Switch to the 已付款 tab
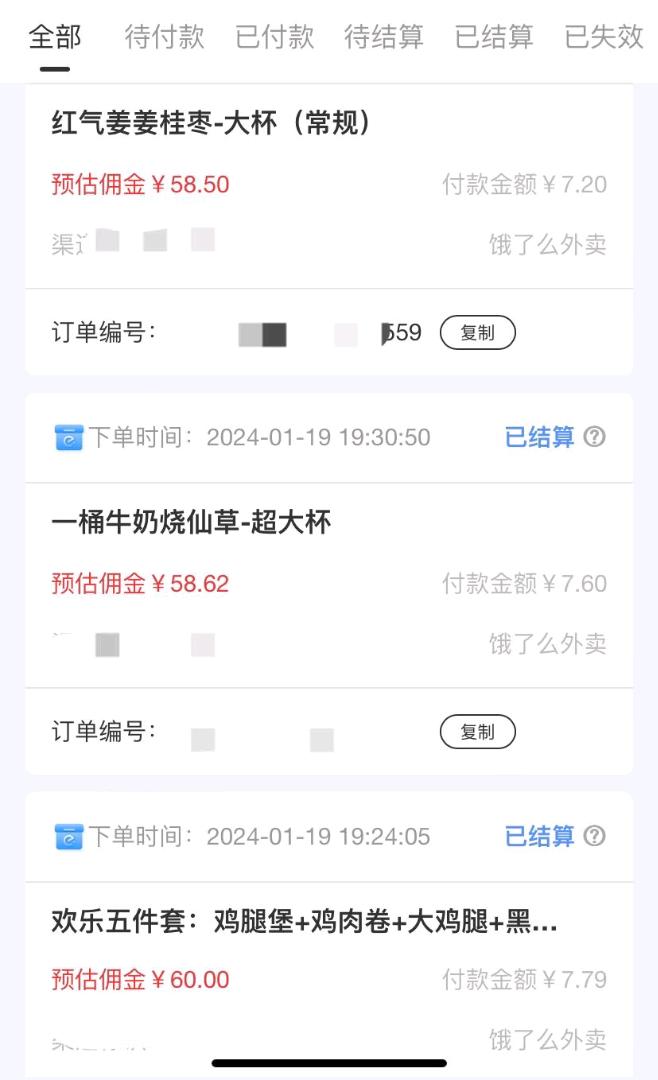The image size is (658, 1080). pos(274,38)
